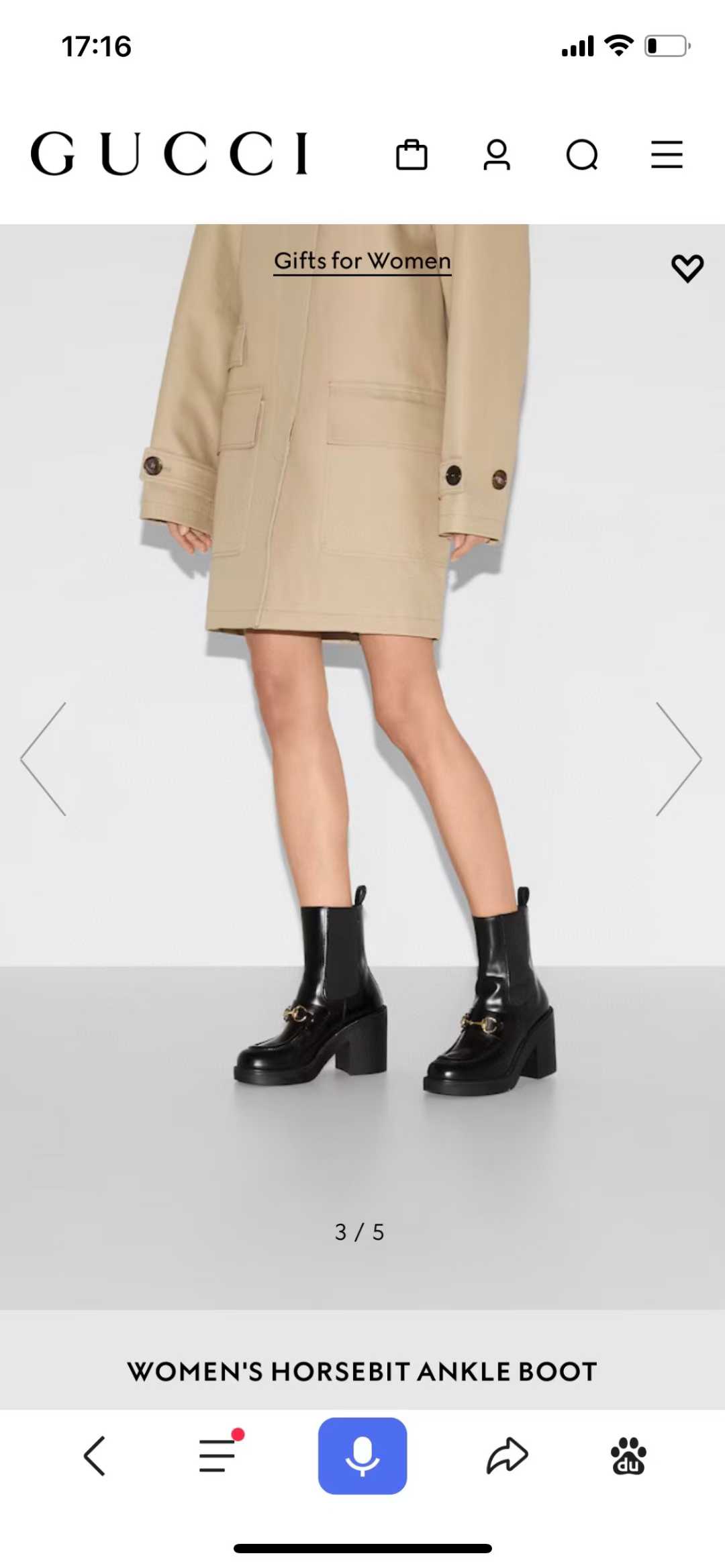
Task: Show the next product image
Action: pyautogui.click(x=679, y=759)
